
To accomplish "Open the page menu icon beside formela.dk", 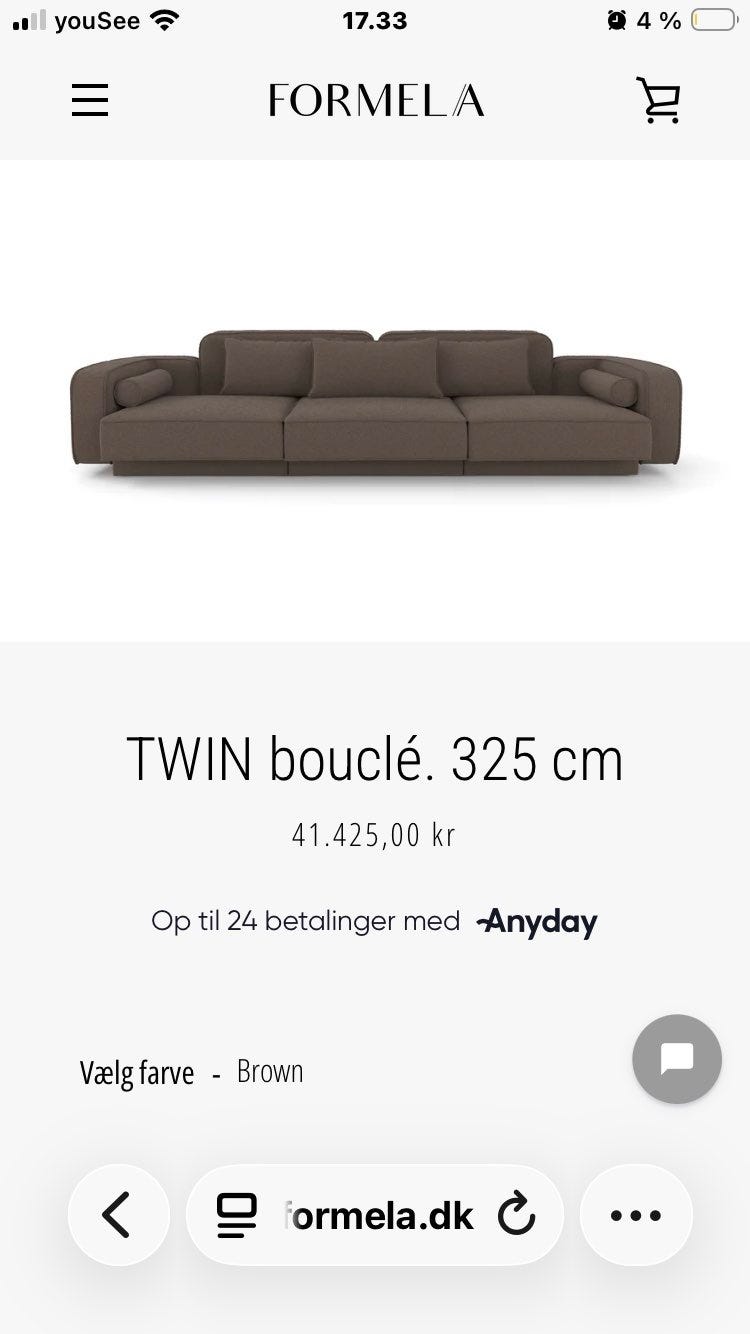I will click(237, 1216).
